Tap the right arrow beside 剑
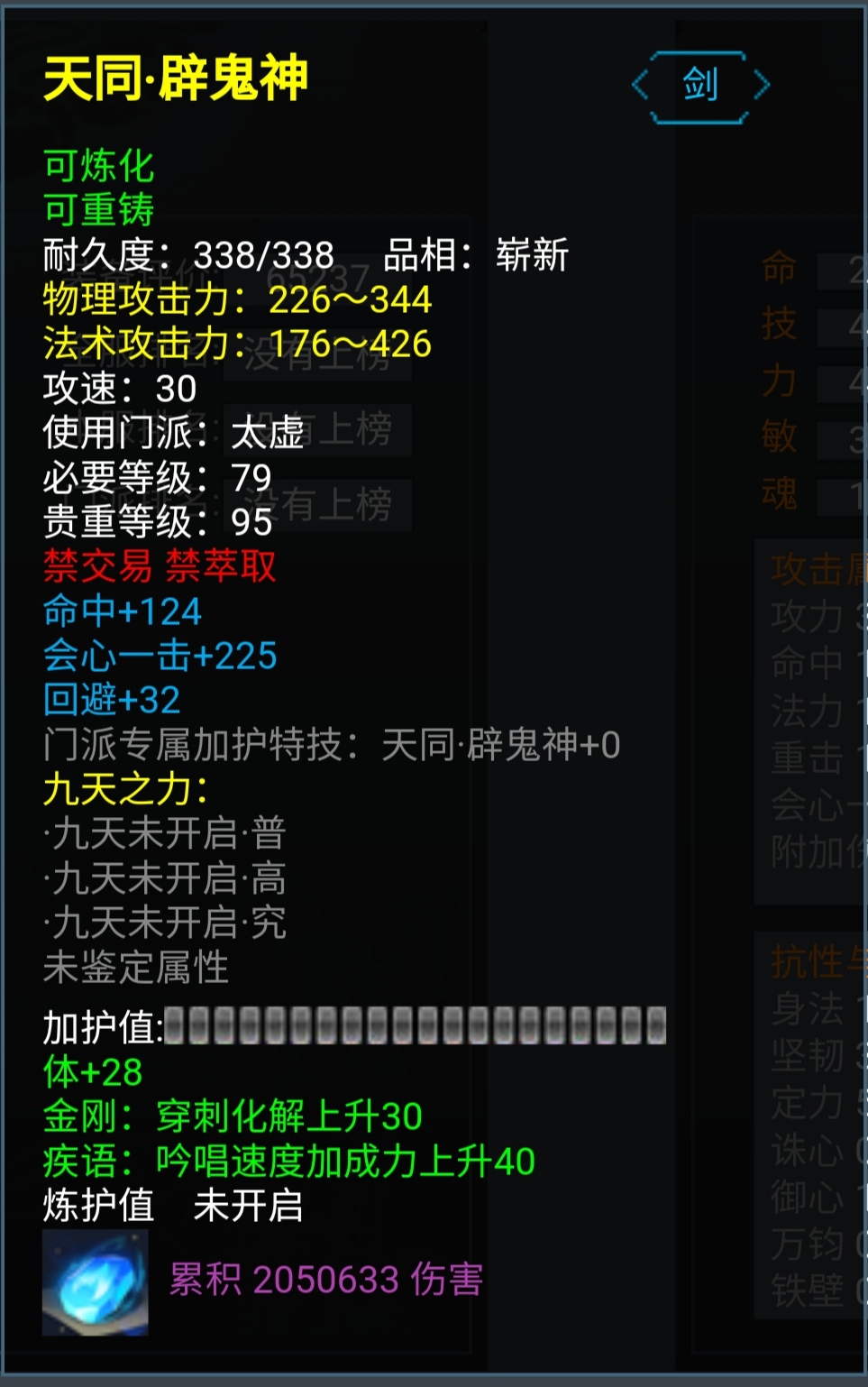Screen dimensions: 868x1387 tap(762, 86)
